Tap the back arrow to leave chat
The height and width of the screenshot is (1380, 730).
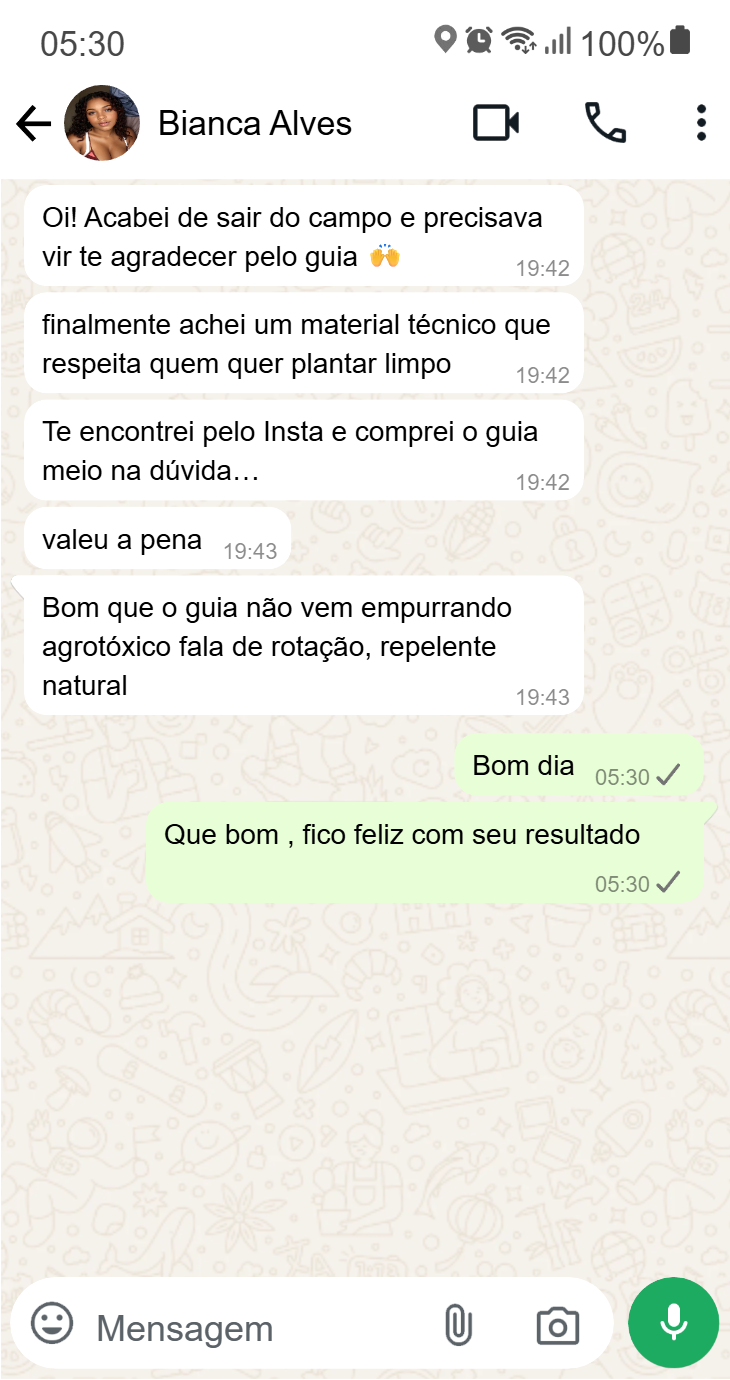coord(33,122)
